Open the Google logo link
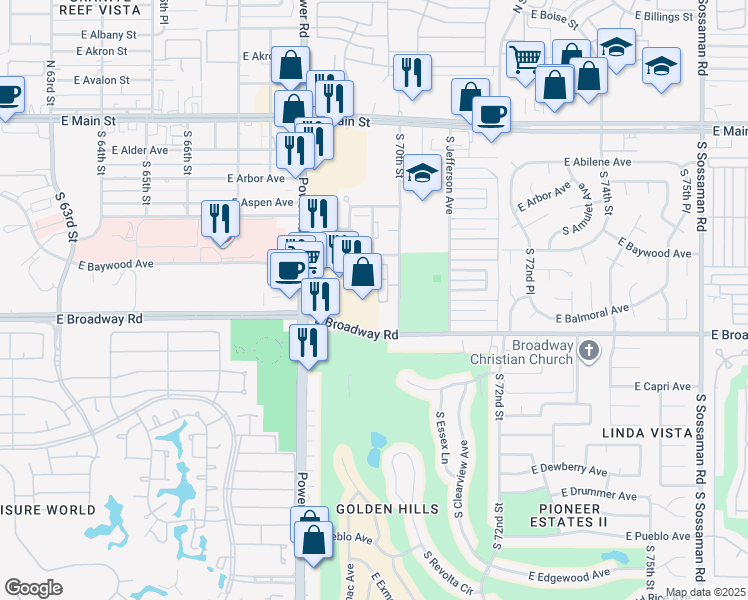Screen dimensions: 748x600 (x=33, y=588)
